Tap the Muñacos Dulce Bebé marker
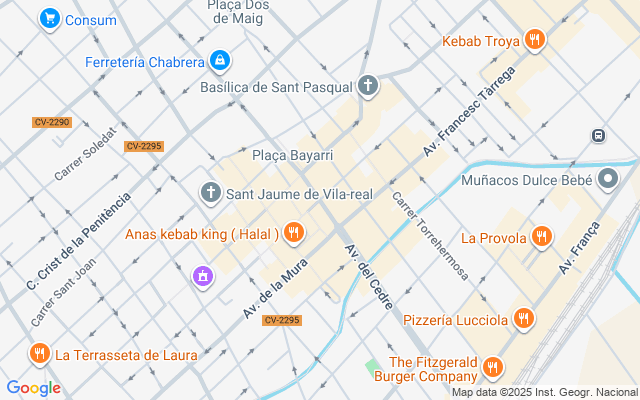 (x=609, y=181)
